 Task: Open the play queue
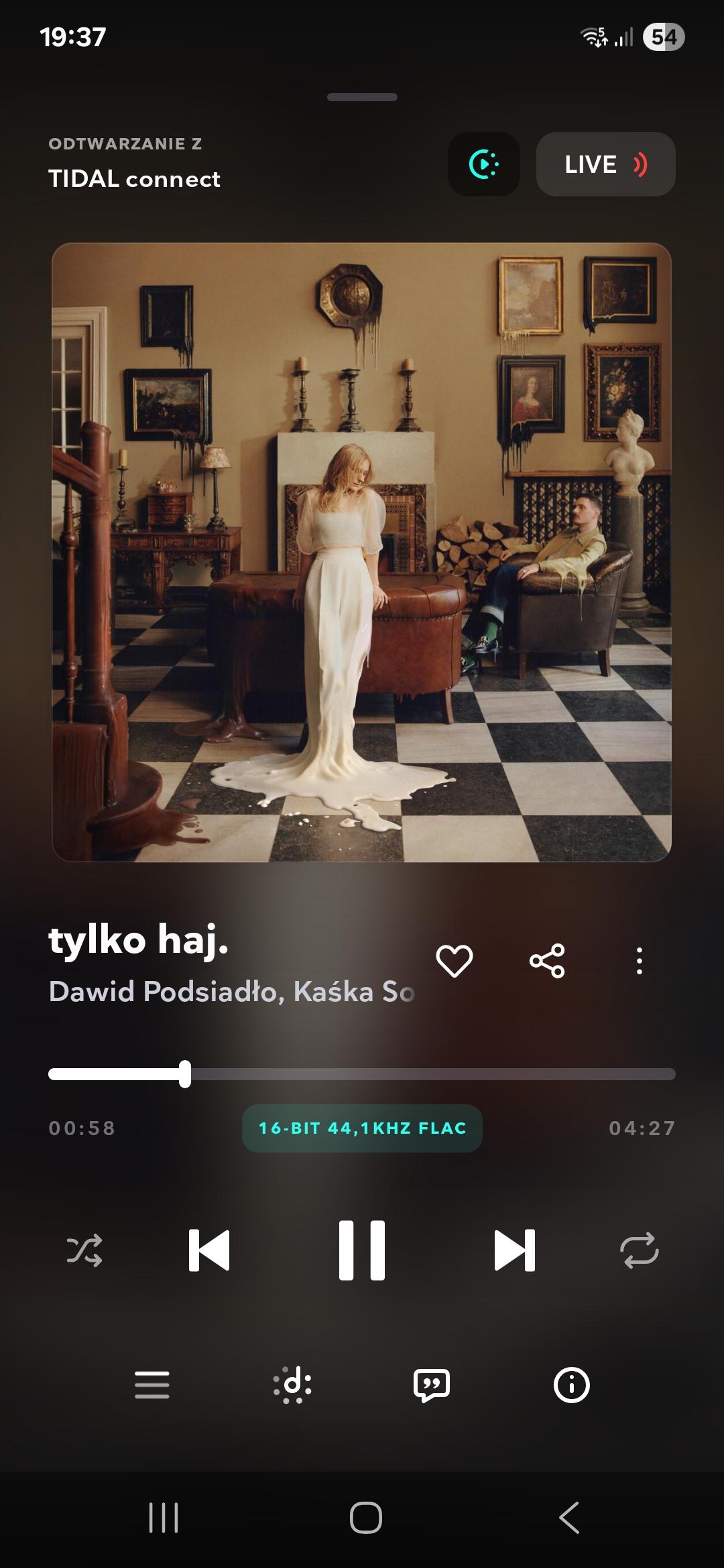152,1385
